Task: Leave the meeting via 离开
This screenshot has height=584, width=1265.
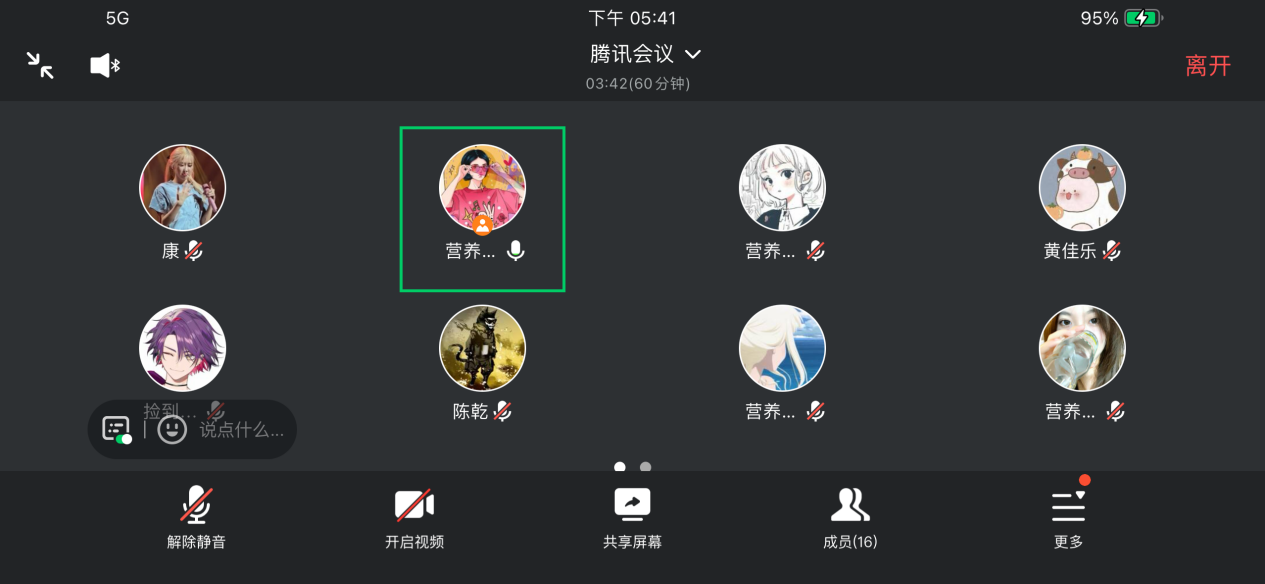Action: (x=1207, y=66)
